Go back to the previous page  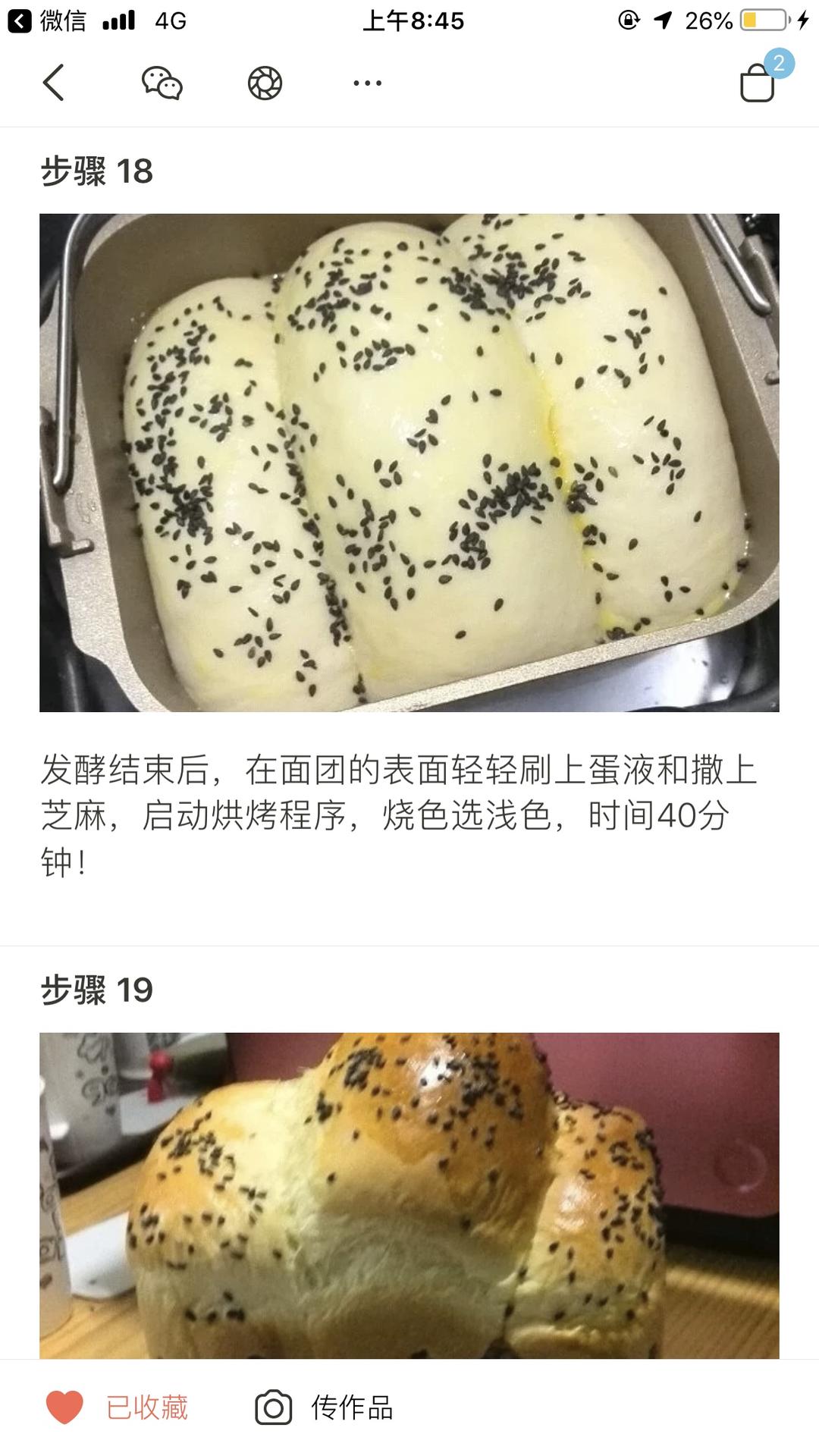point(53,83)
